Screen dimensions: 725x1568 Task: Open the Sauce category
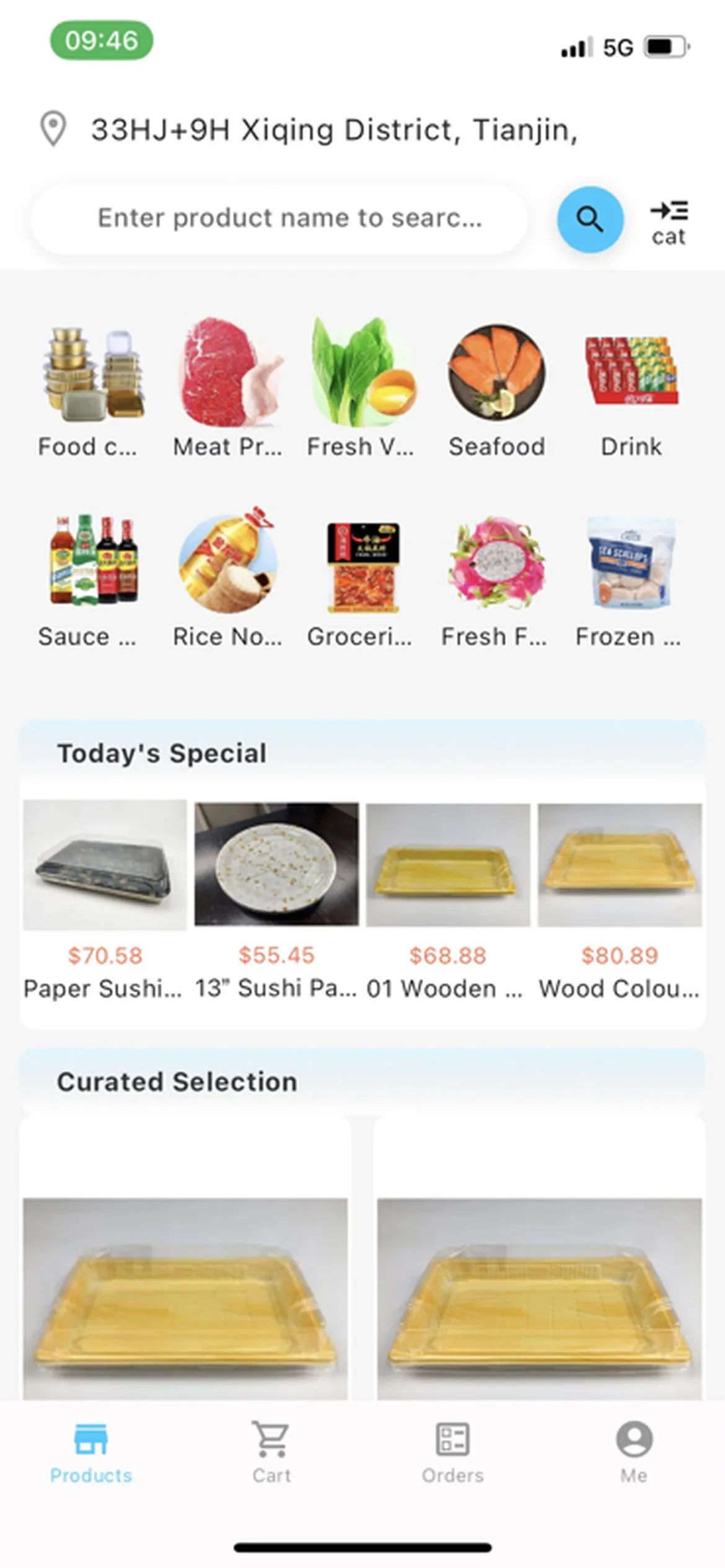[90, 577]
